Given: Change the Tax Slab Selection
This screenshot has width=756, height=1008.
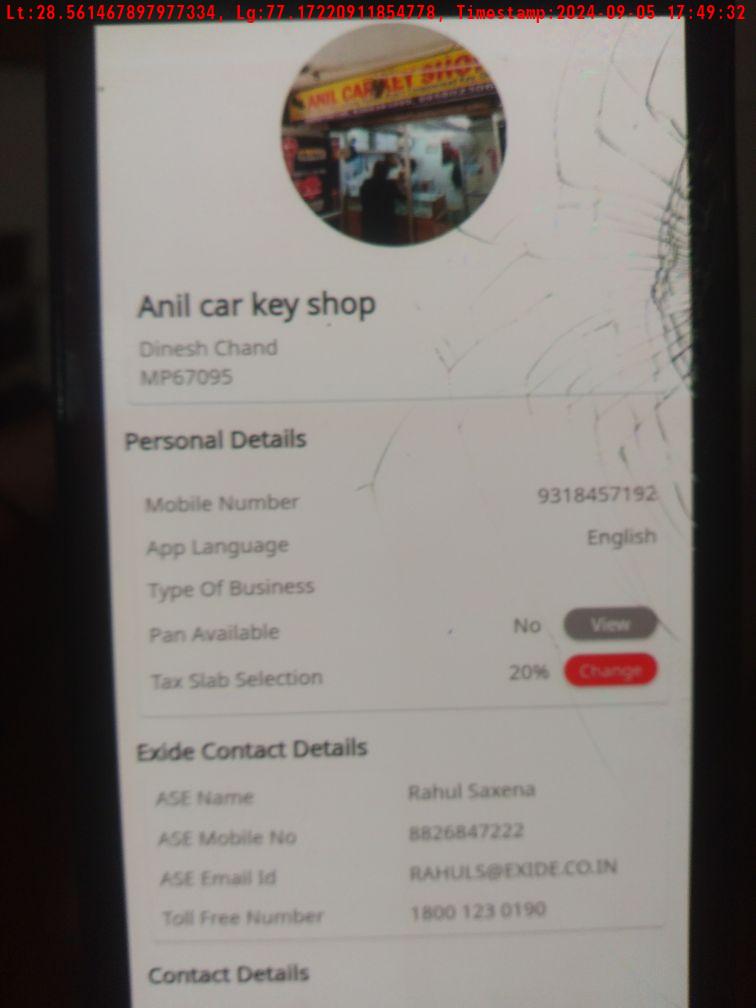Looking at the screenshot, I should coord(610,670).
